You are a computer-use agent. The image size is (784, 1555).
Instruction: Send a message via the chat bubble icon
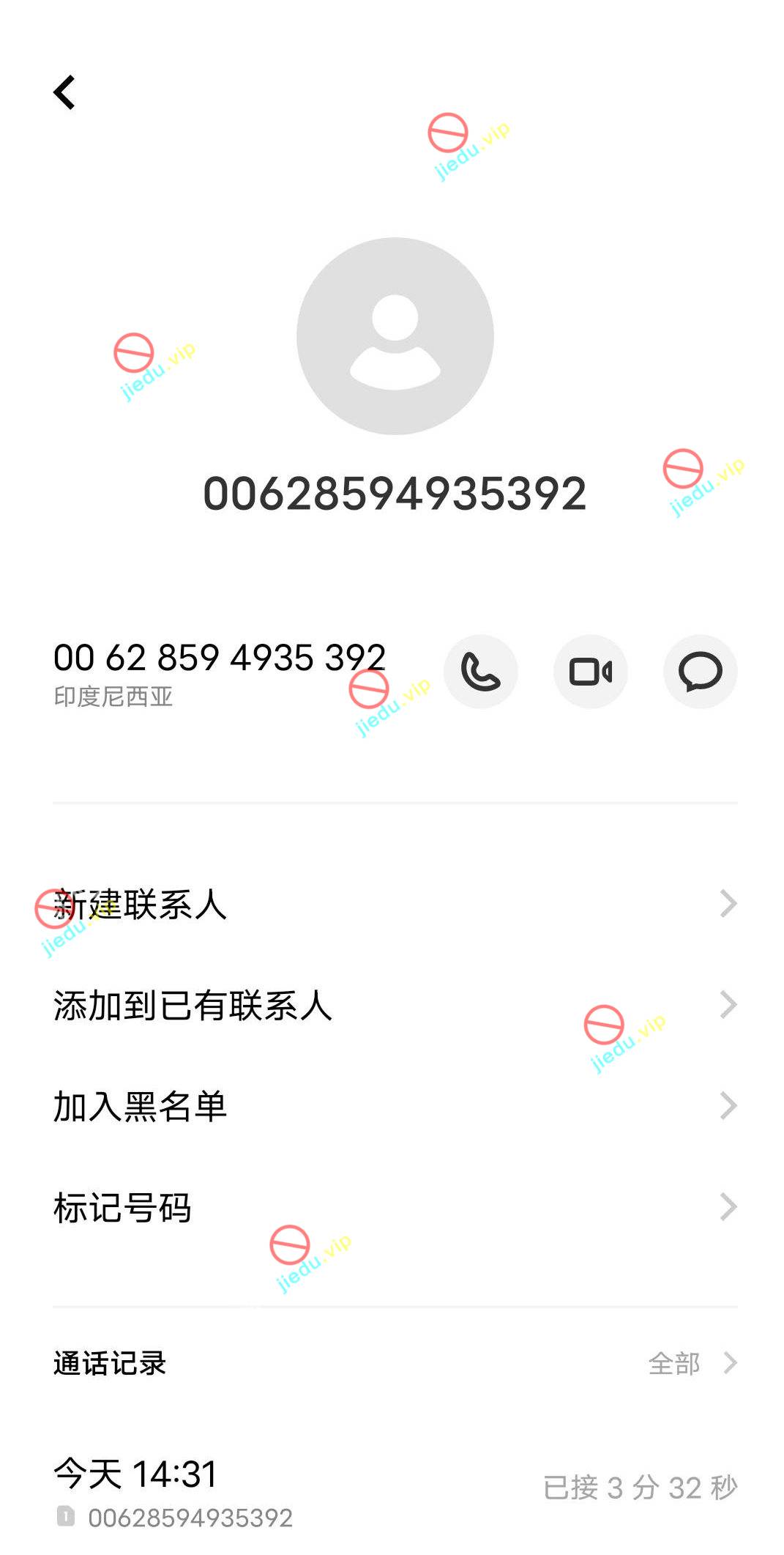[x=700, y=672]
